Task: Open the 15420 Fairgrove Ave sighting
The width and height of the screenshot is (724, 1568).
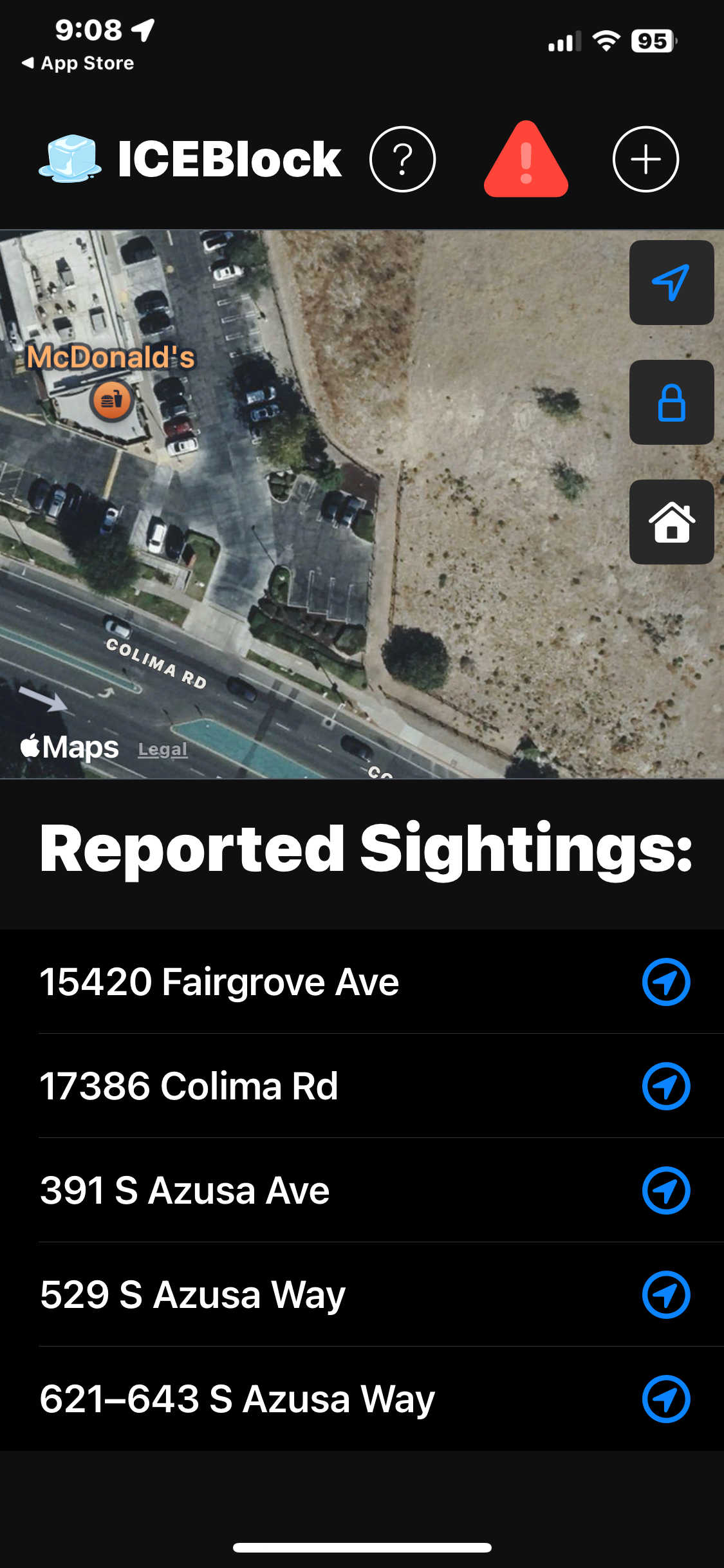Action: pos(219,982)
